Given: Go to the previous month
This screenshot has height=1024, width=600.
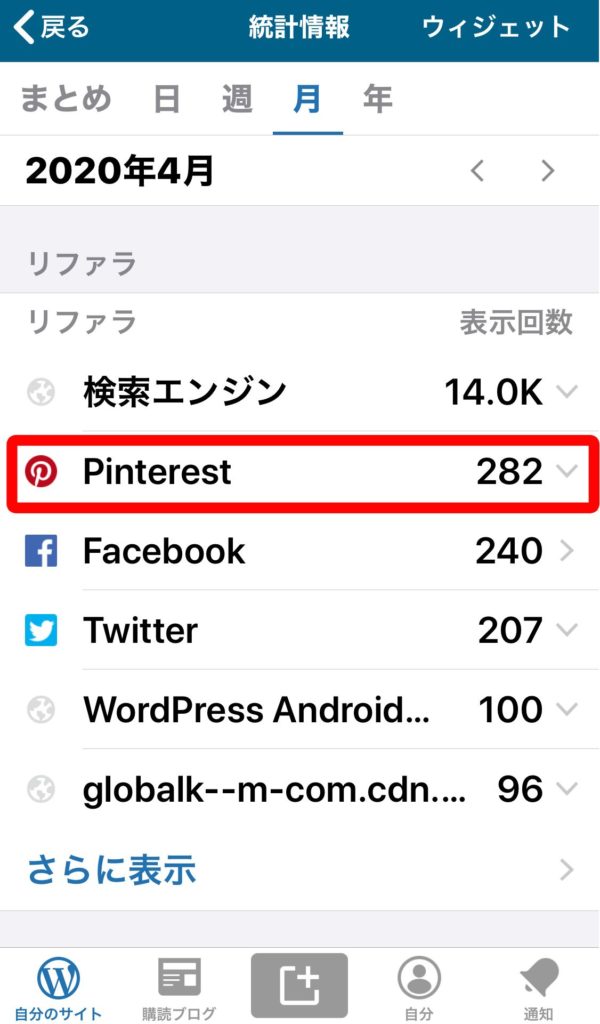Looking at the screenshot, I should click(x=478, y=171).
